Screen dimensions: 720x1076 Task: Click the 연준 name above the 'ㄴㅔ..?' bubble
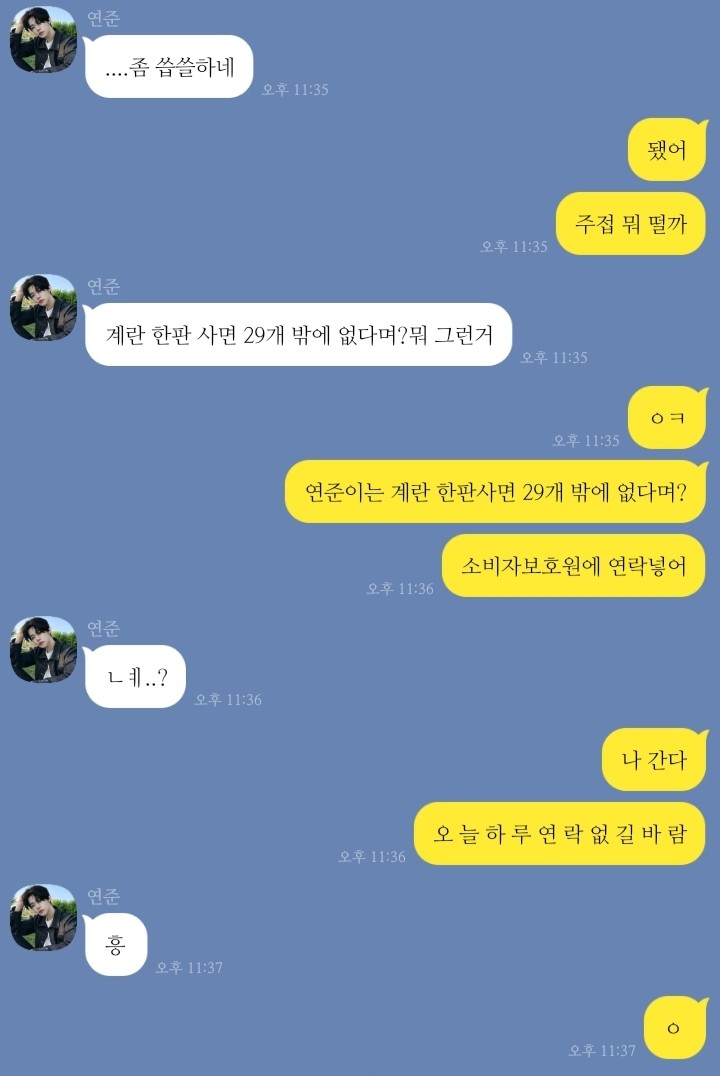point(105,628)
